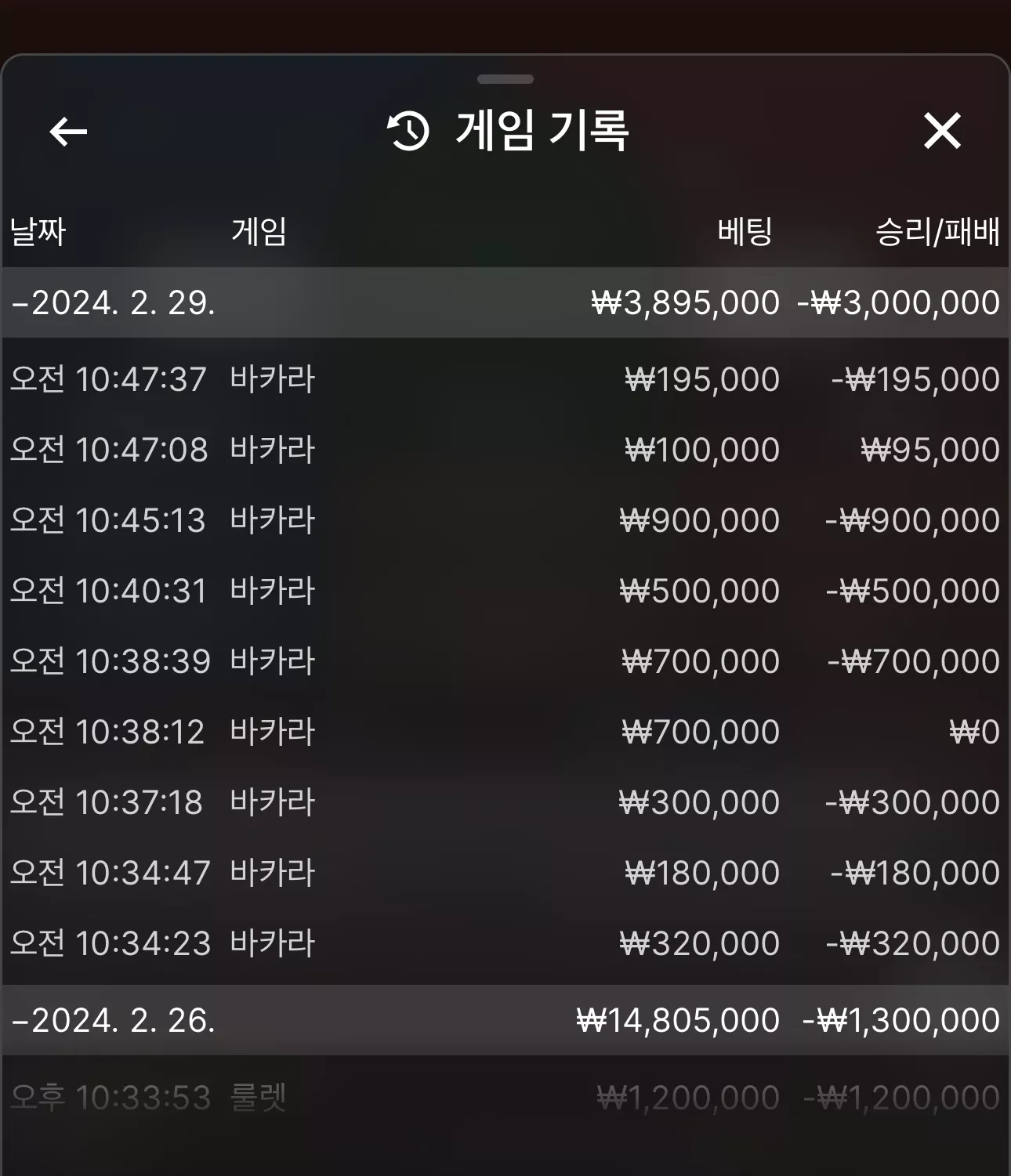Open the 10:37:18 baccarat entry
Viewport: 1011px width, 1176px height.
pos(505,802)
